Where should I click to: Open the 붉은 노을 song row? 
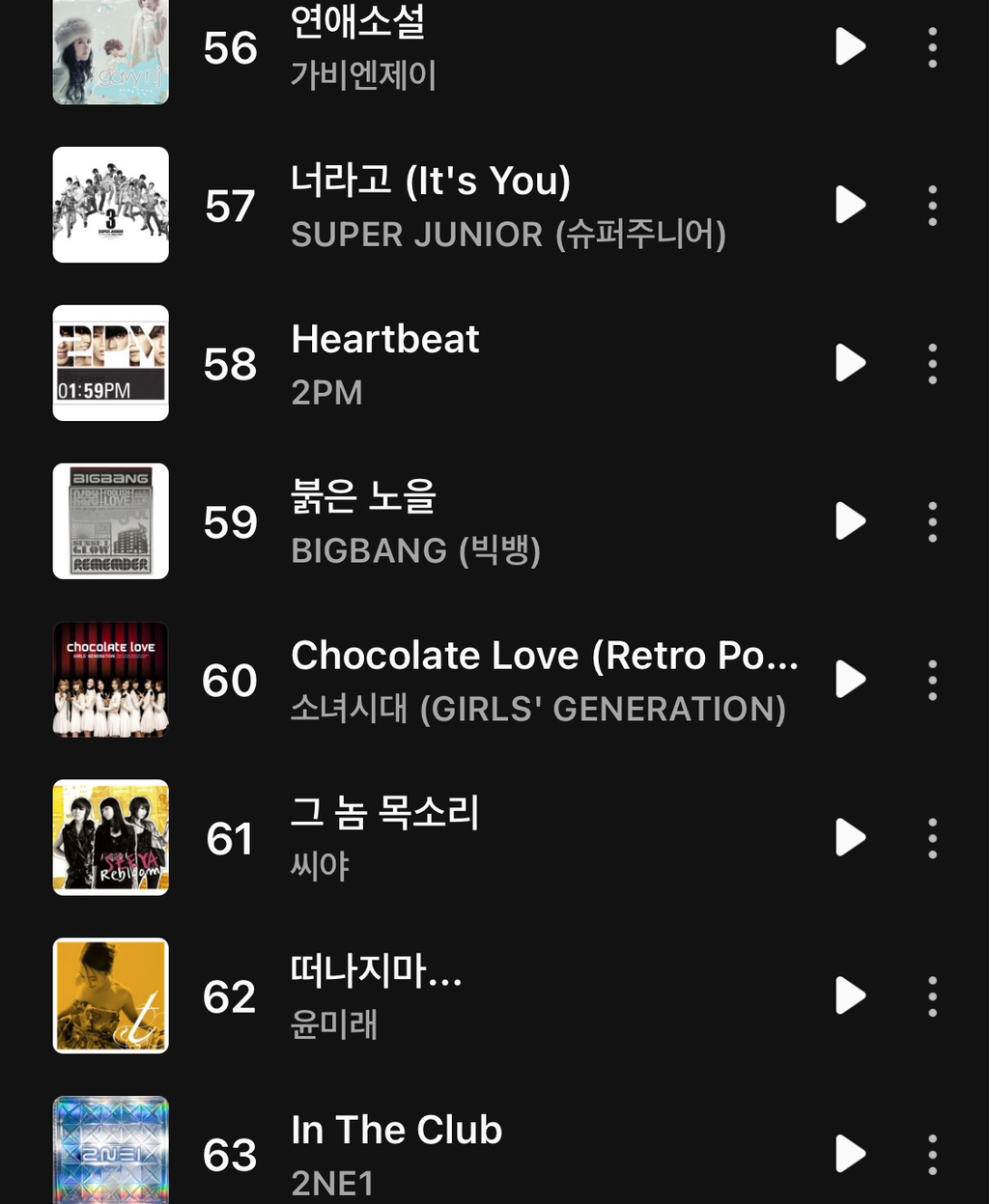pyautogui.click(x=494, y=521)
